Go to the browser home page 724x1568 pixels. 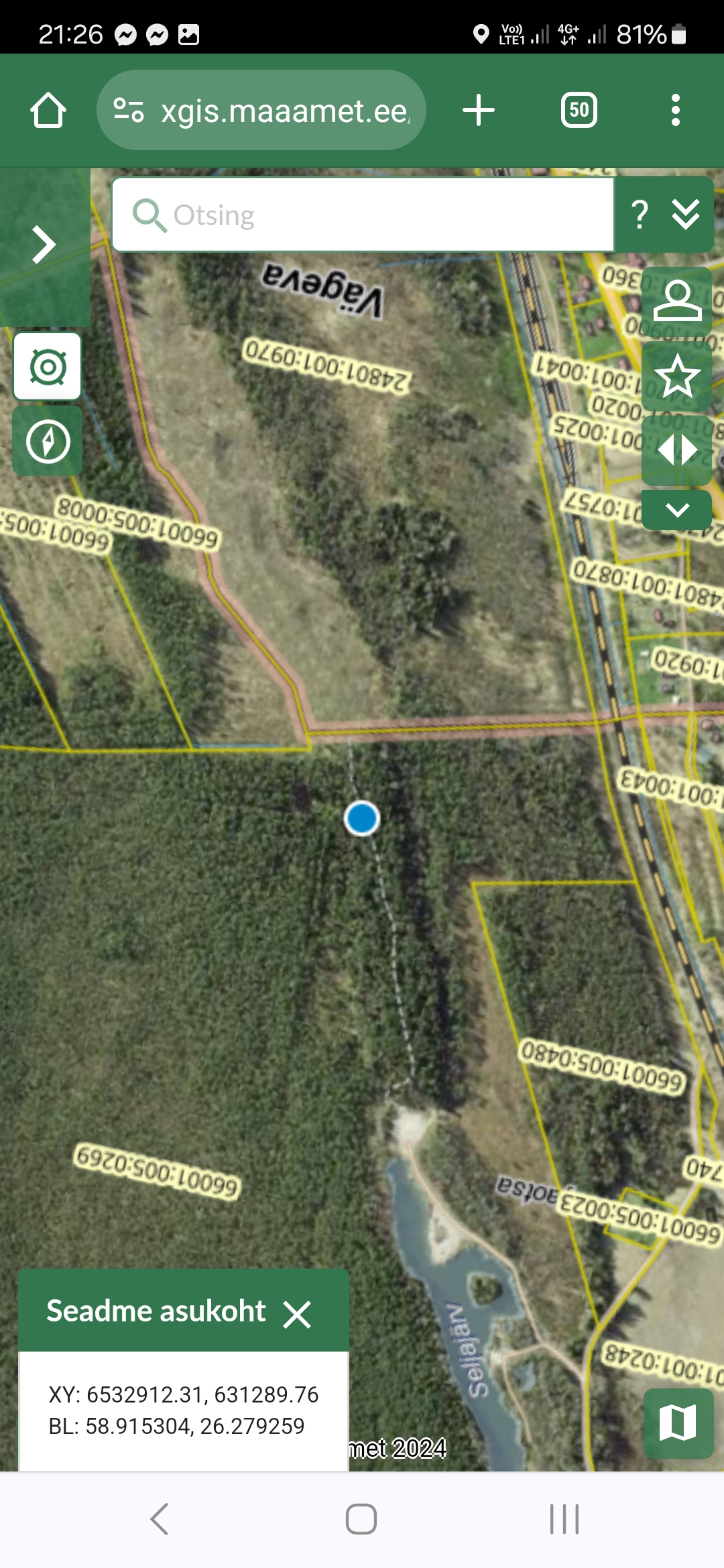[48, 111]
